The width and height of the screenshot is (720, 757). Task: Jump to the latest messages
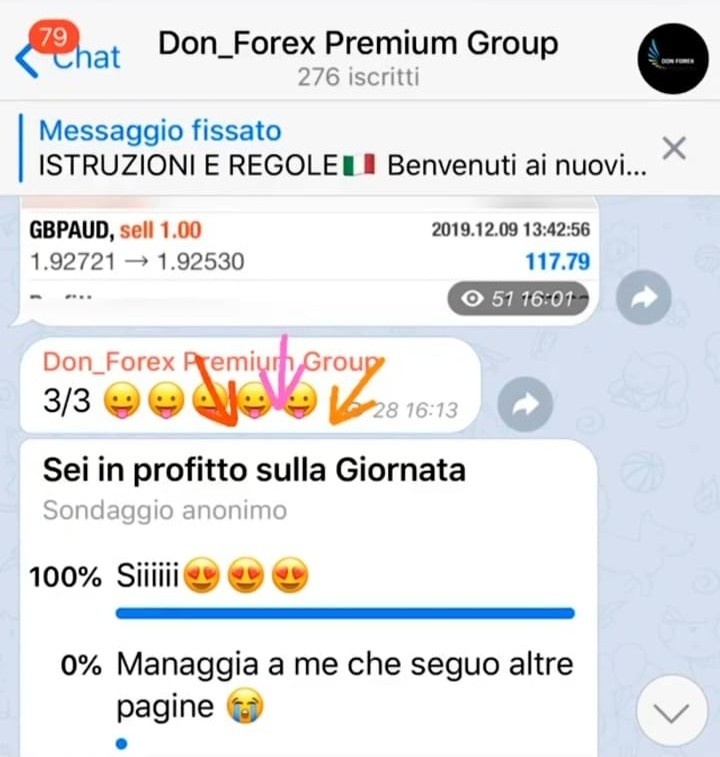(x=671, y=711)
